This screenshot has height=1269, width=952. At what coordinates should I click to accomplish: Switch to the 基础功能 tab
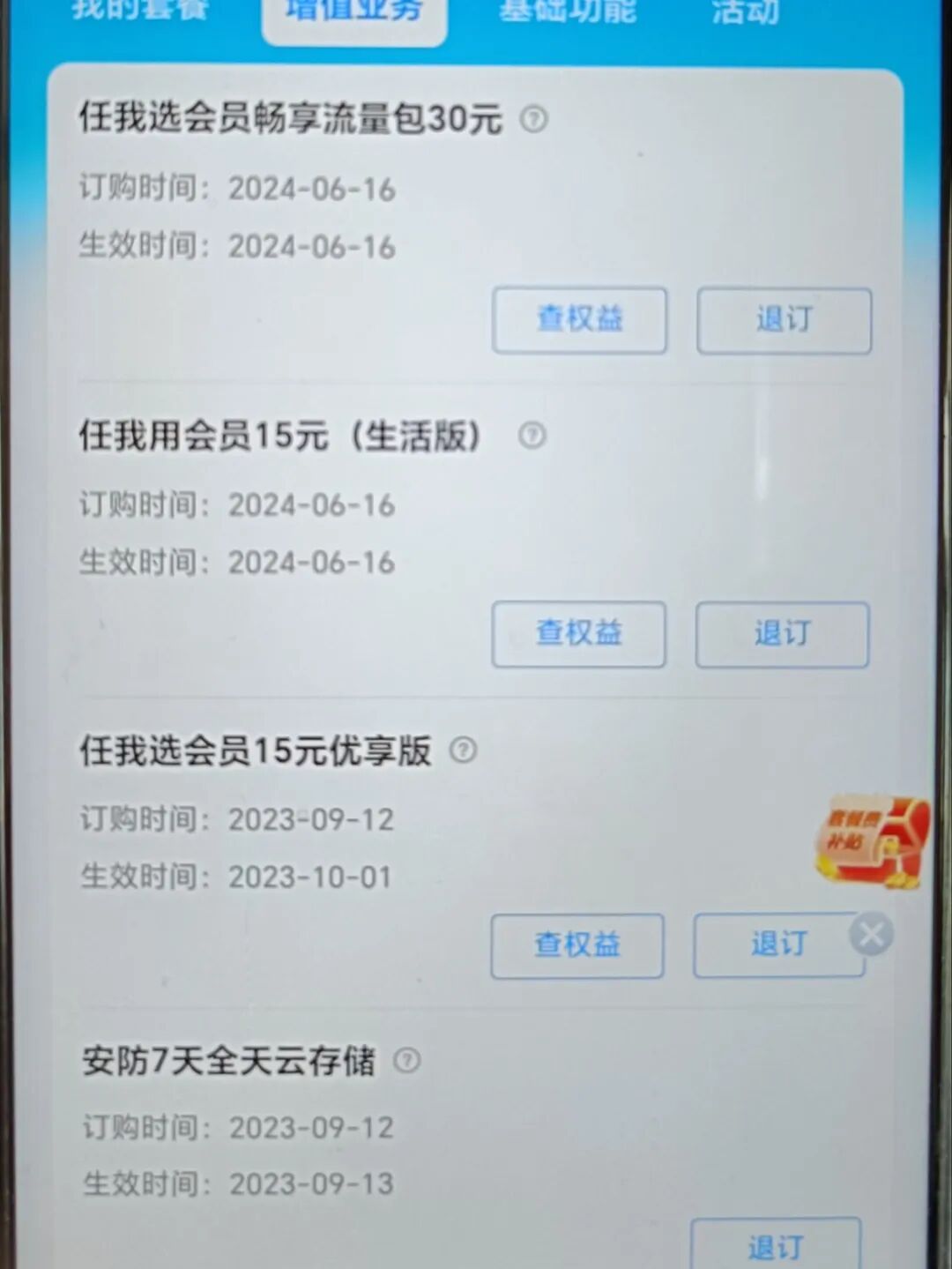click(x=567, y=11)
